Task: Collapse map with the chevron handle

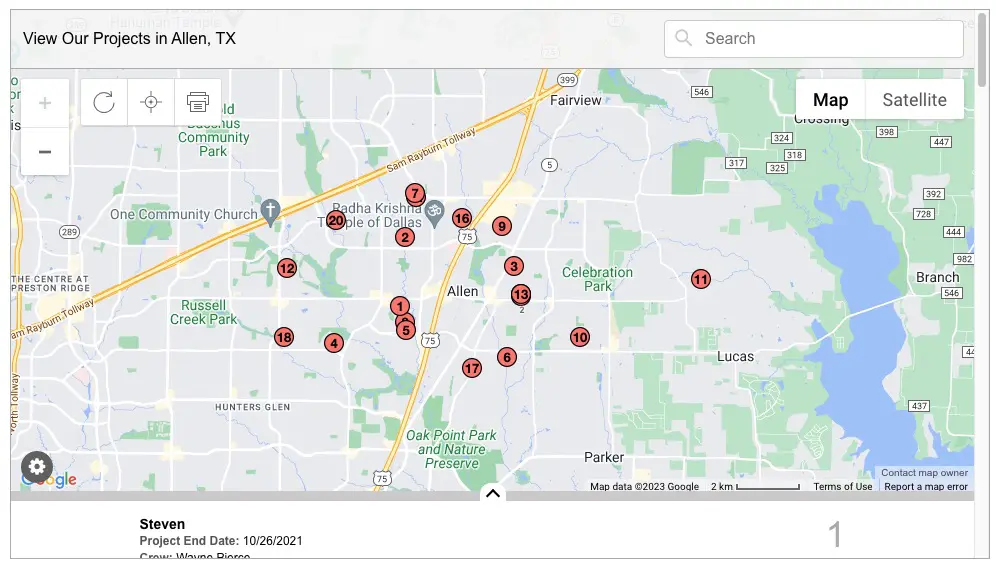Action: tap(492, 493)
